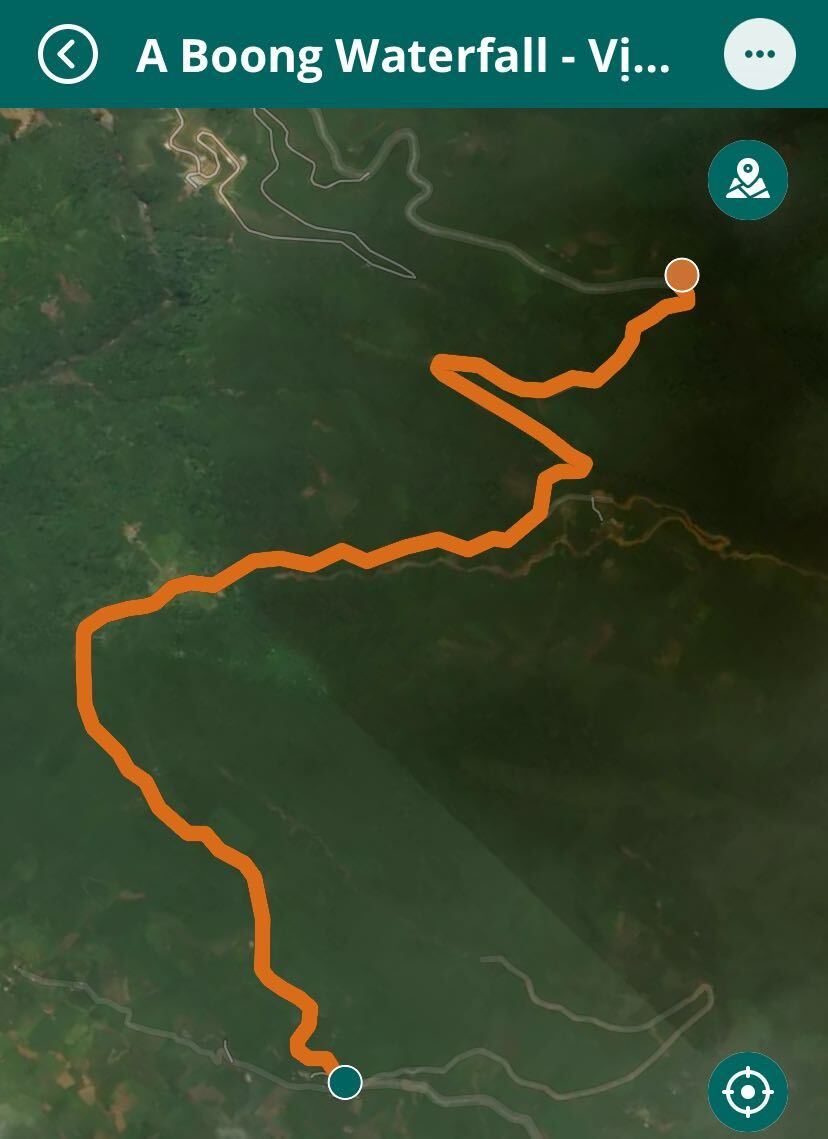
Task: Tap the green trail start marker
Action: tap(345, 1081)
